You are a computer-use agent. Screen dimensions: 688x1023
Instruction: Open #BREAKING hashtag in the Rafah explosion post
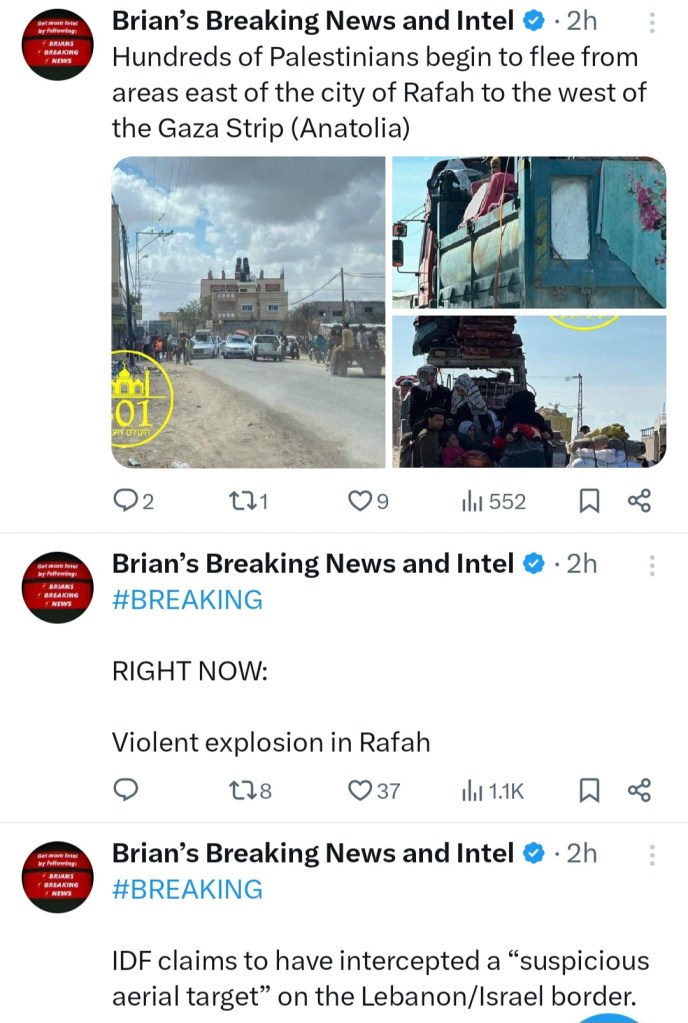tap(187, 600)
